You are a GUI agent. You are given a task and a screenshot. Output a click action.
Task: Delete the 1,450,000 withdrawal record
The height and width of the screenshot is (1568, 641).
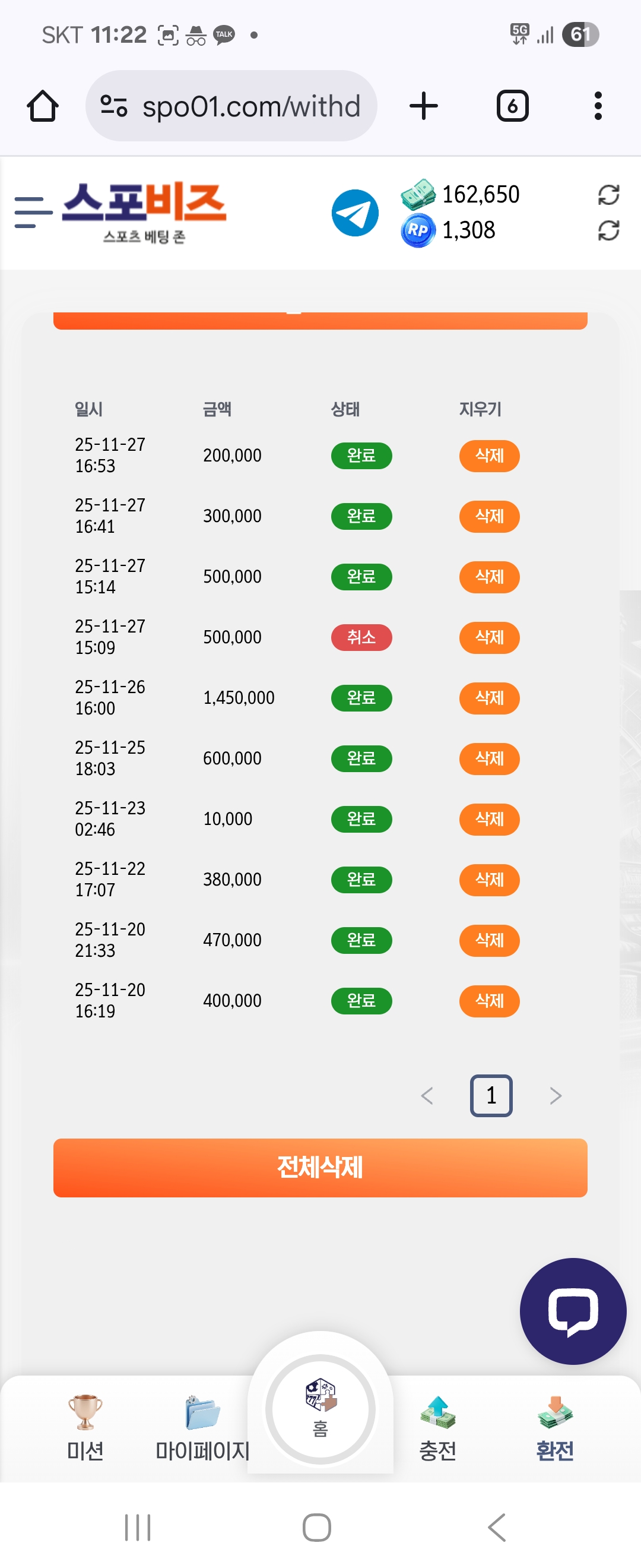coord(489,697)
